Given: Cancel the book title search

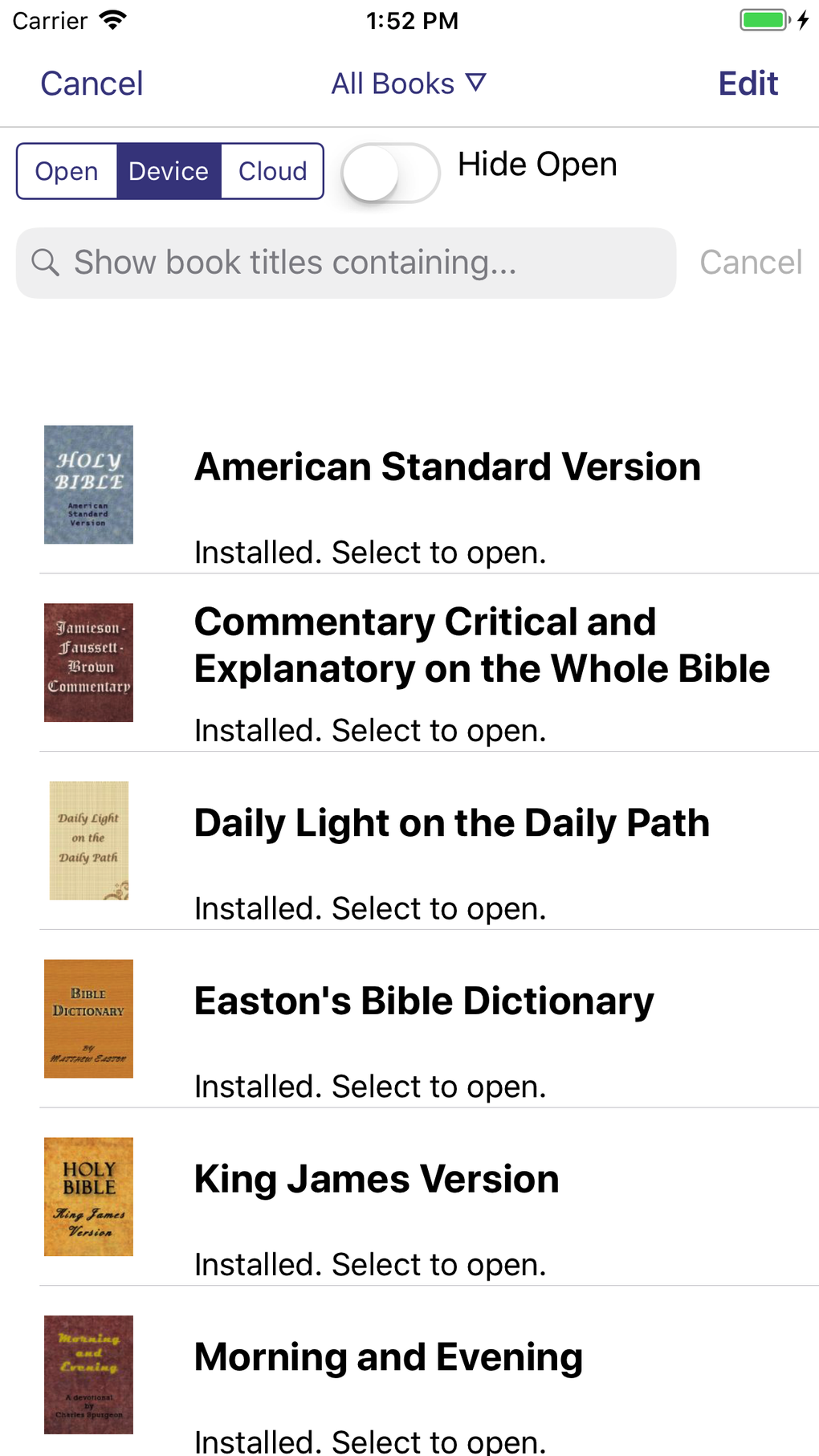Looking at the screenshot, I should [x=750, y=263].
